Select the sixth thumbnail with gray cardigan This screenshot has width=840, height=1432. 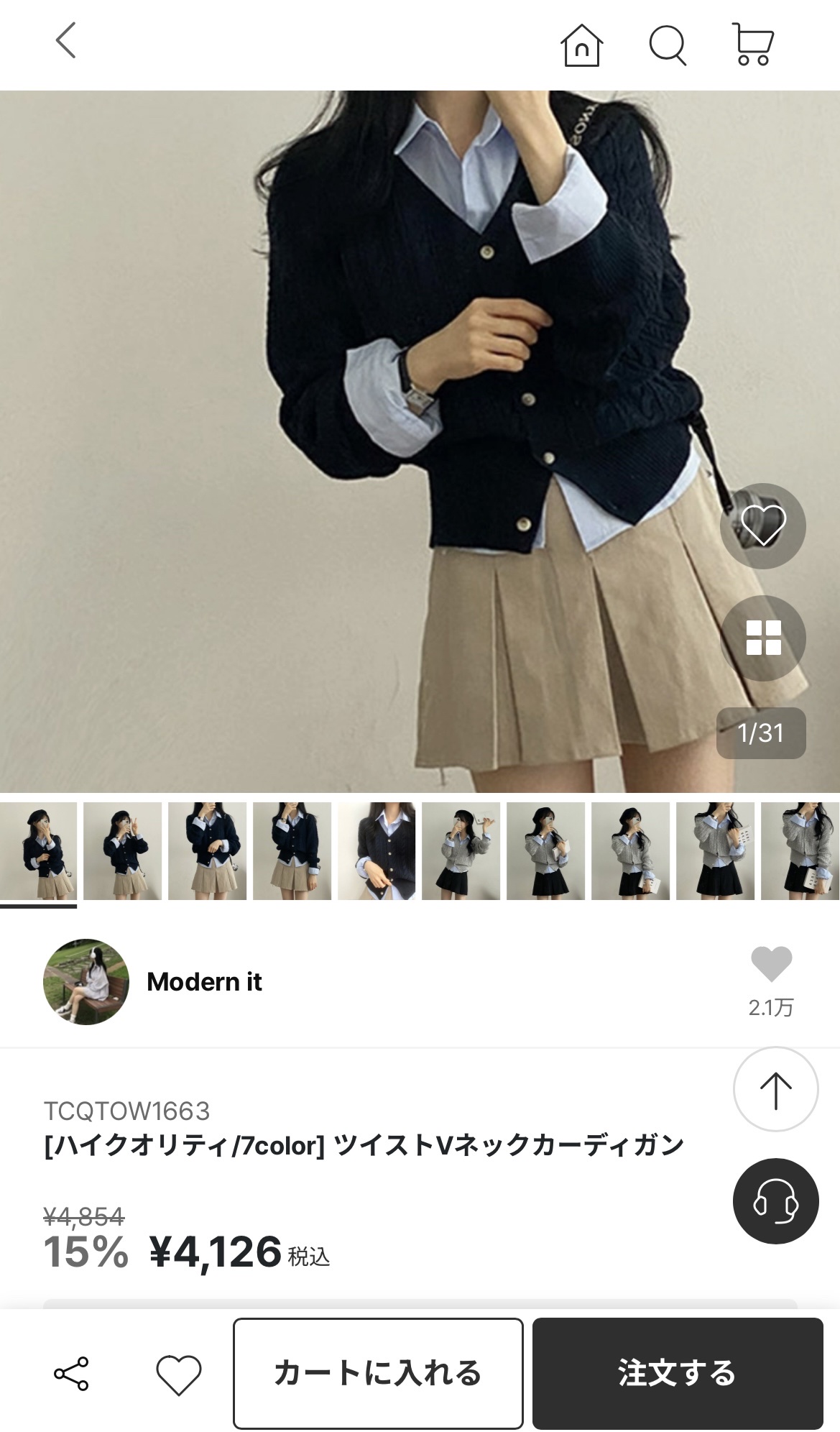click(461, 850)
